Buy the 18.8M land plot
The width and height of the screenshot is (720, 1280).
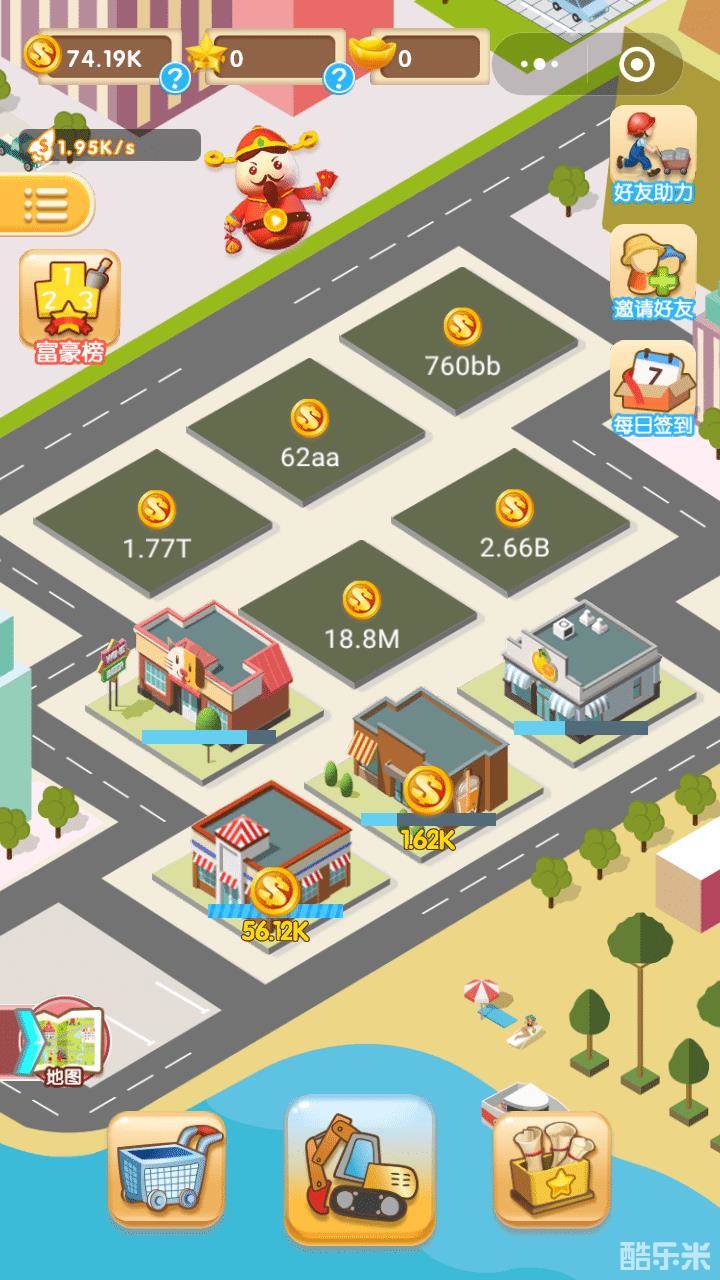pyautogui.click(x=360, y=615)
